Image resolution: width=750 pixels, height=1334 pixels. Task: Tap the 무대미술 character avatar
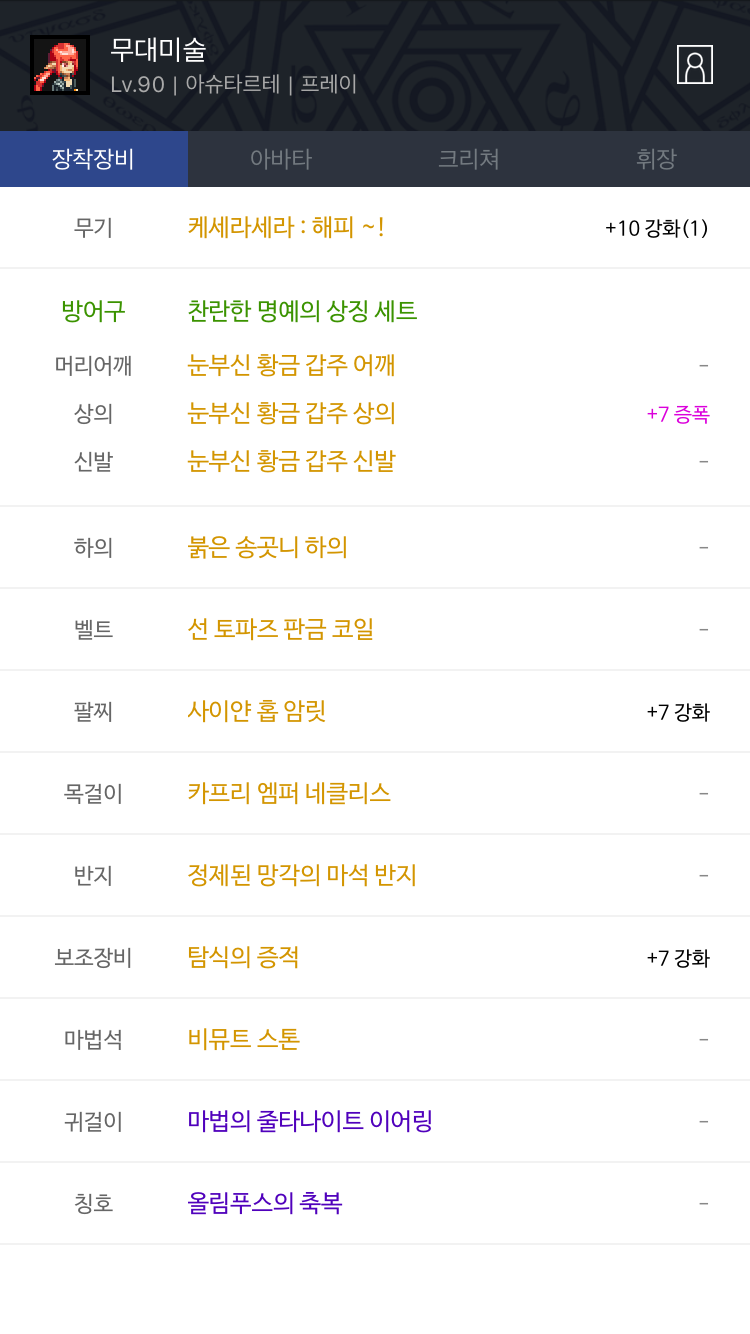pos(60,65)
